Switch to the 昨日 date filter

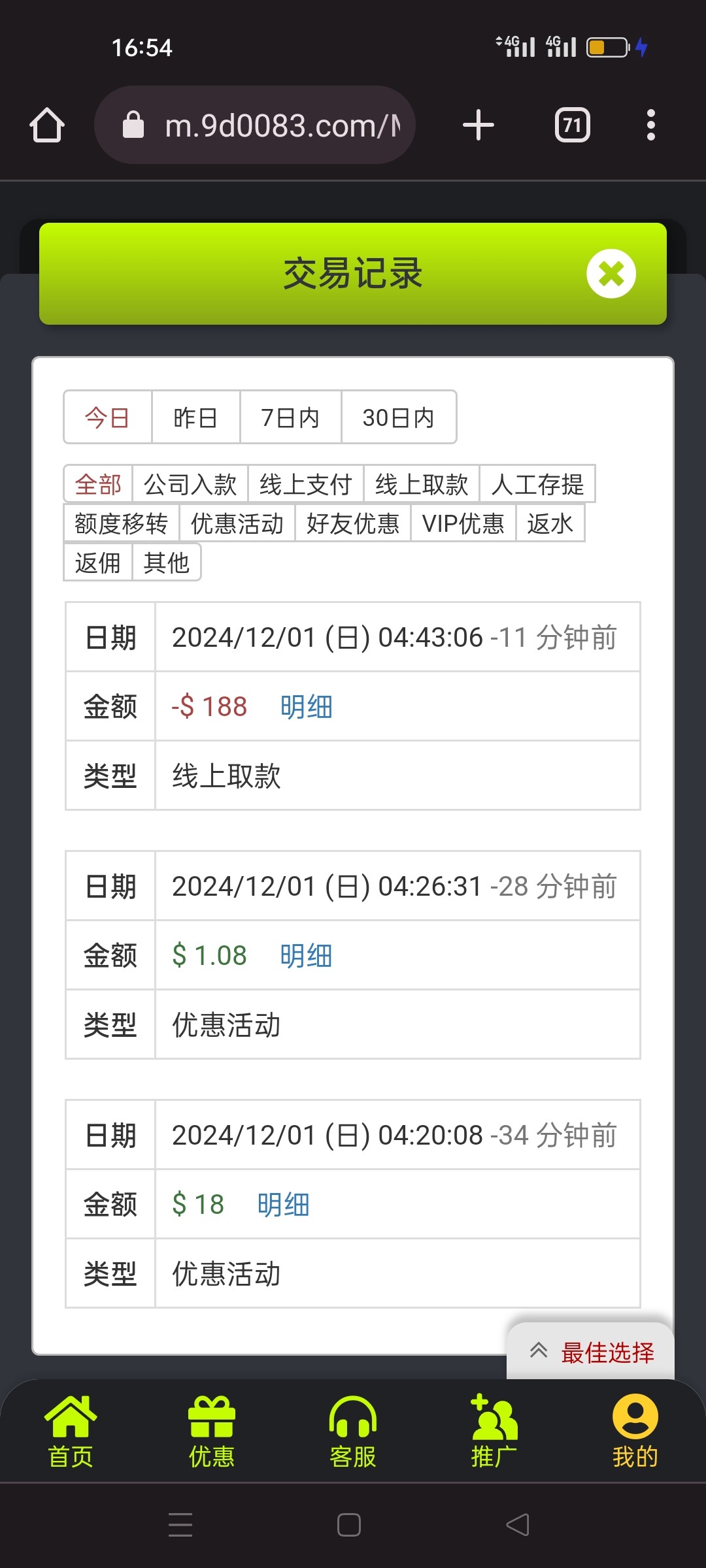(195, 417)
